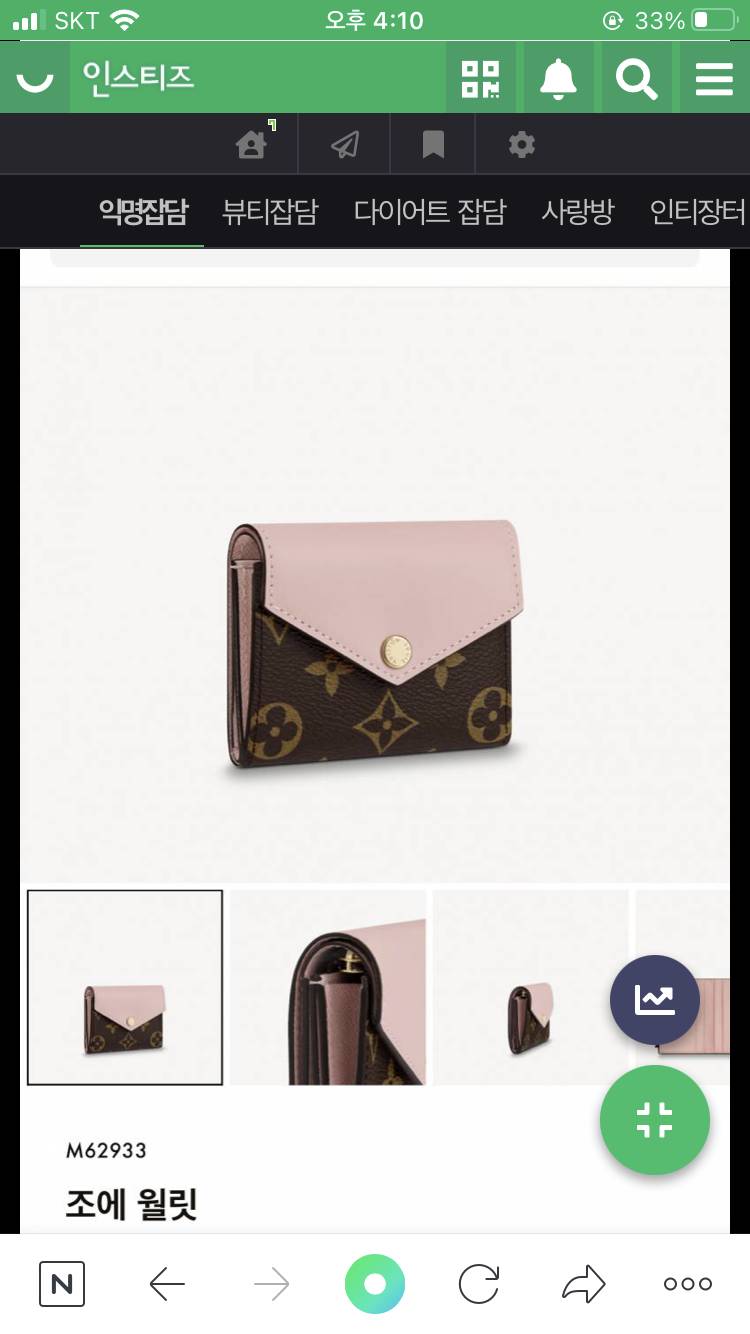Tap the green collapse floating button
Screen dimensions: 750x1334
655,1120
